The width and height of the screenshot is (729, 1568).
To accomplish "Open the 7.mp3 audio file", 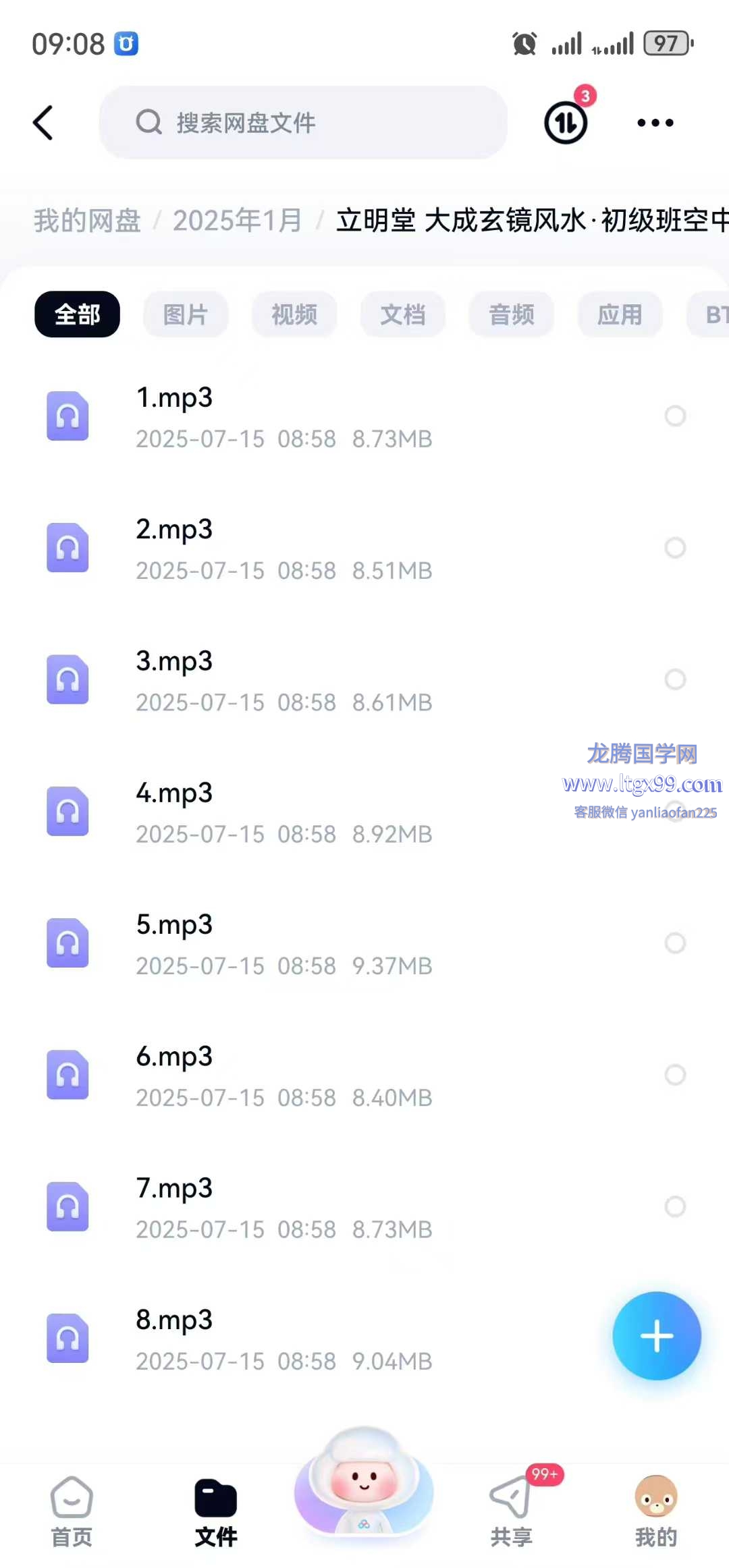I will tap(337, 1206).
